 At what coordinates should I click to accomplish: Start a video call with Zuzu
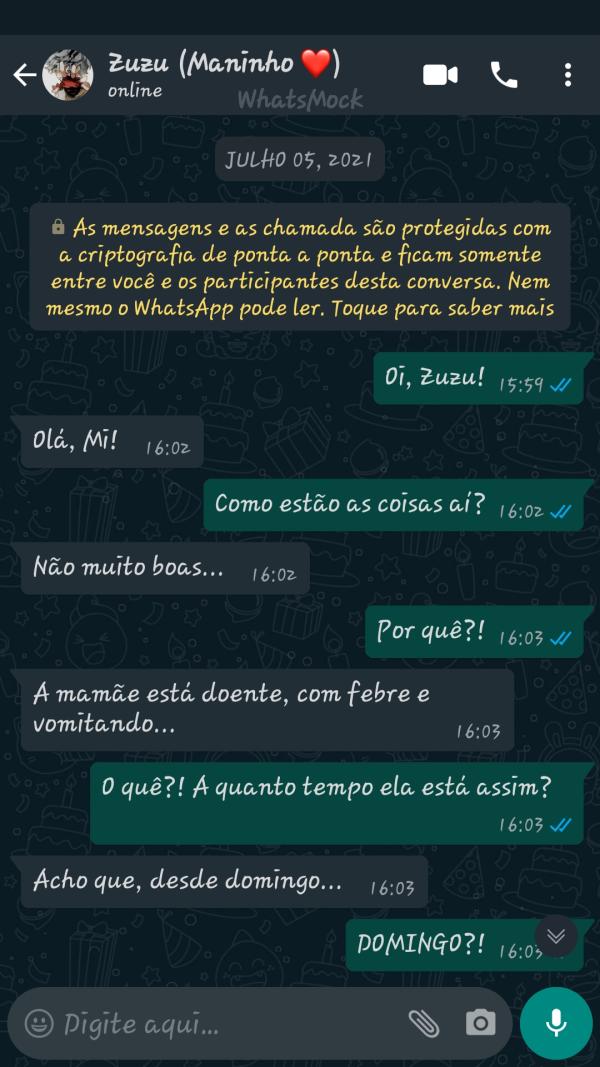point(440,75)
